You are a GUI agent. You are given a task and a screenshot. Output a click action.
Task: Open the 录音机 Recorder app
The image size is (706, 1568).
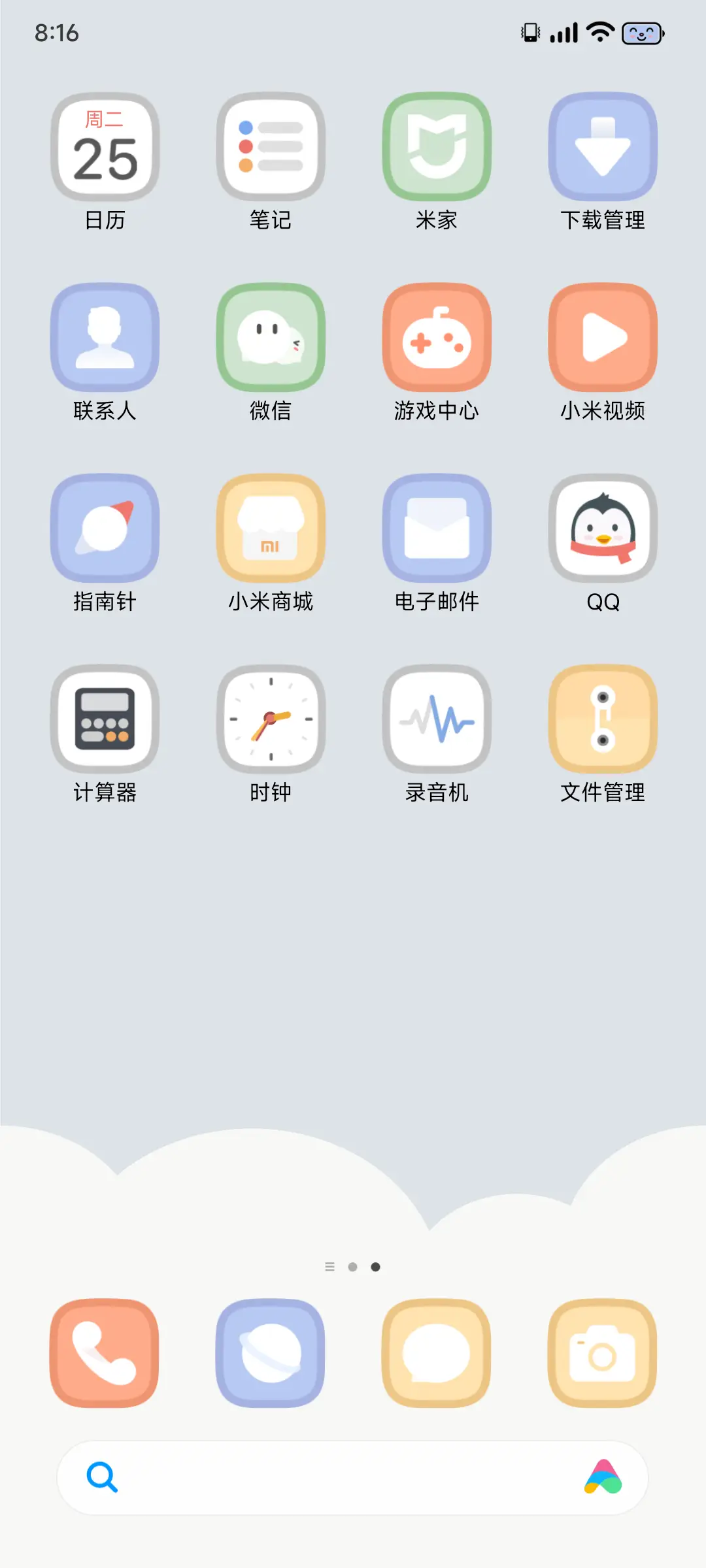click(x=437, y=719)
